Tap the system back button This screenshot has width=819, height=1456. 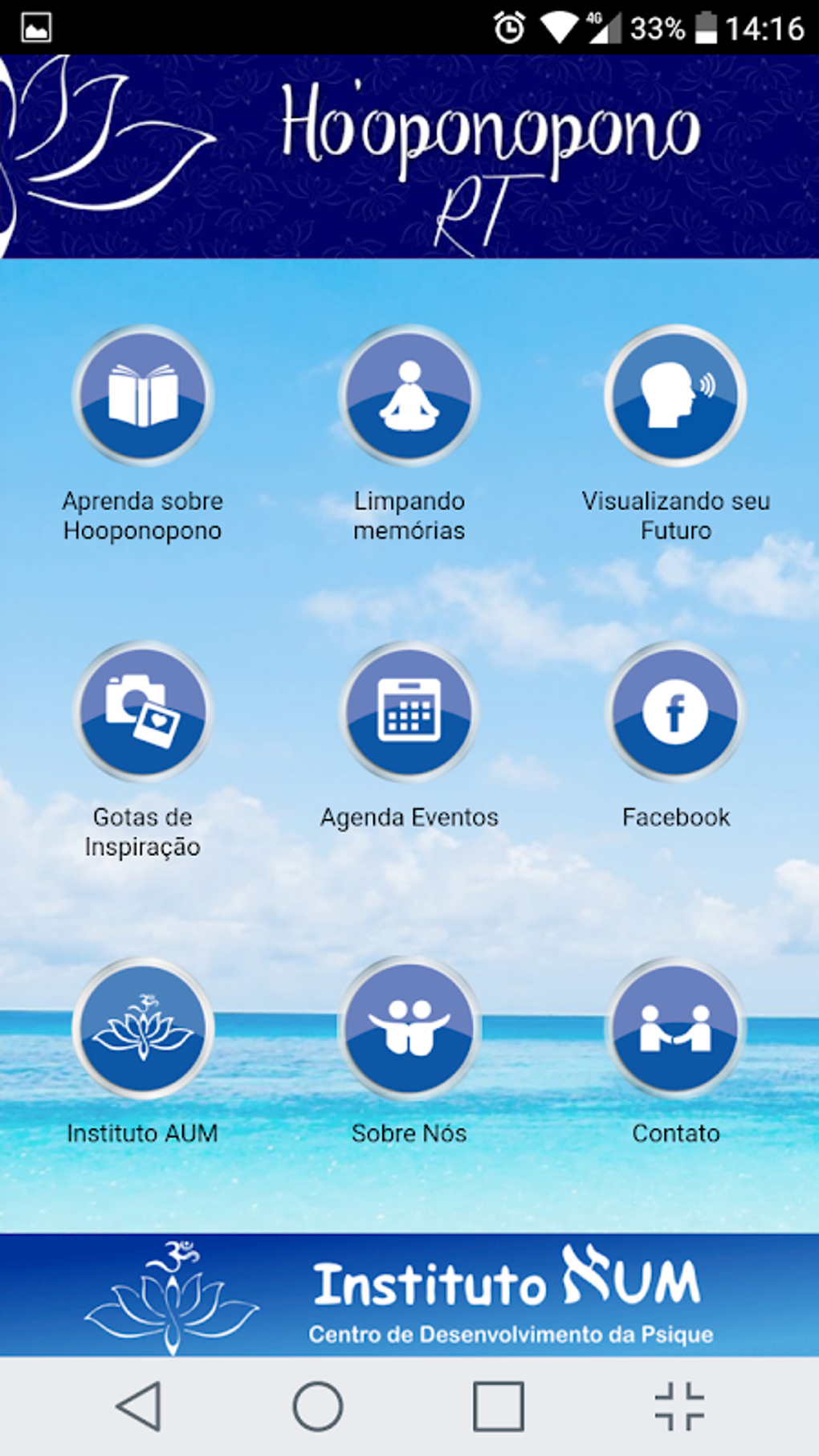pyautogui.click(x=139, y=1406)
